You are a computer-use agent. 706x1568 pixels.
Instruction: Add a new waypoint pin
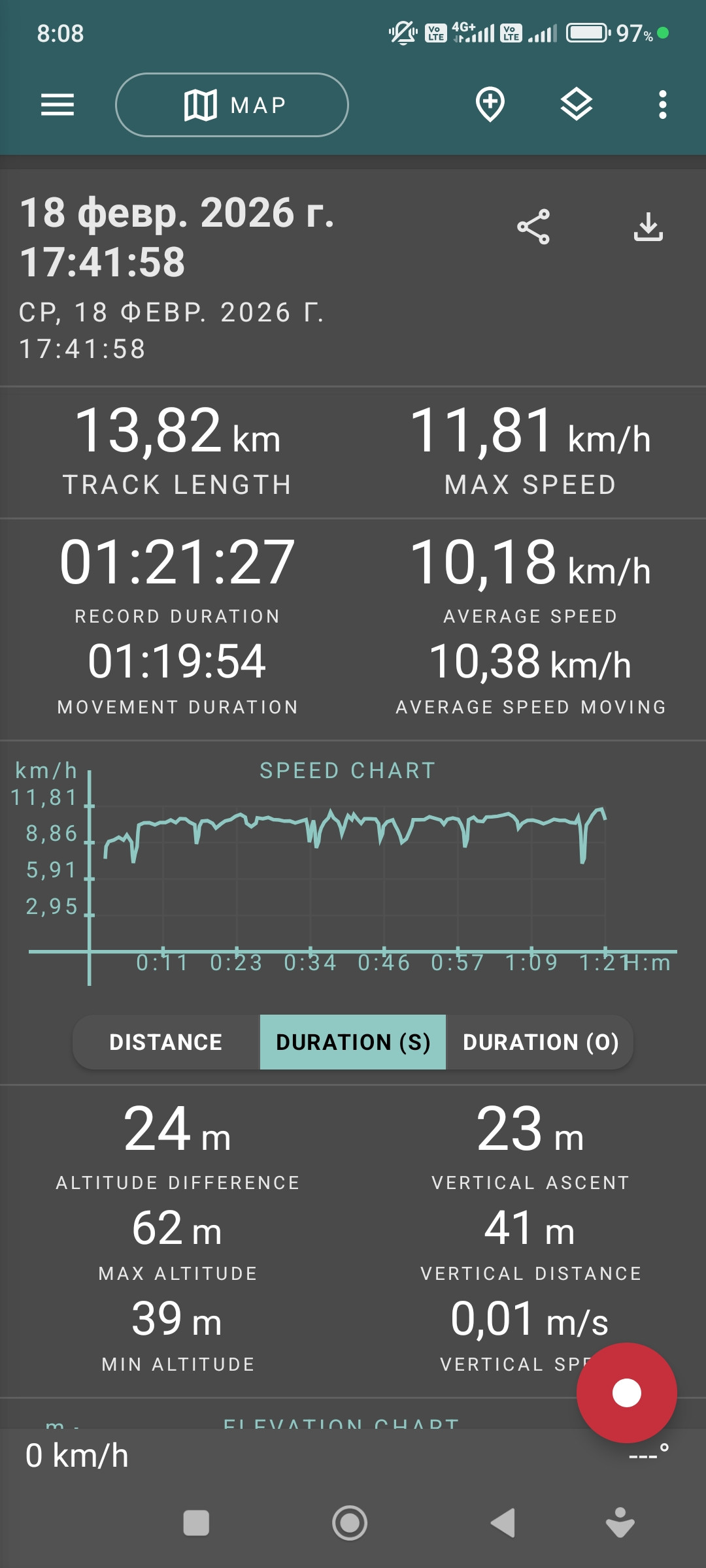pyautogui.click(x=490, y=105)
